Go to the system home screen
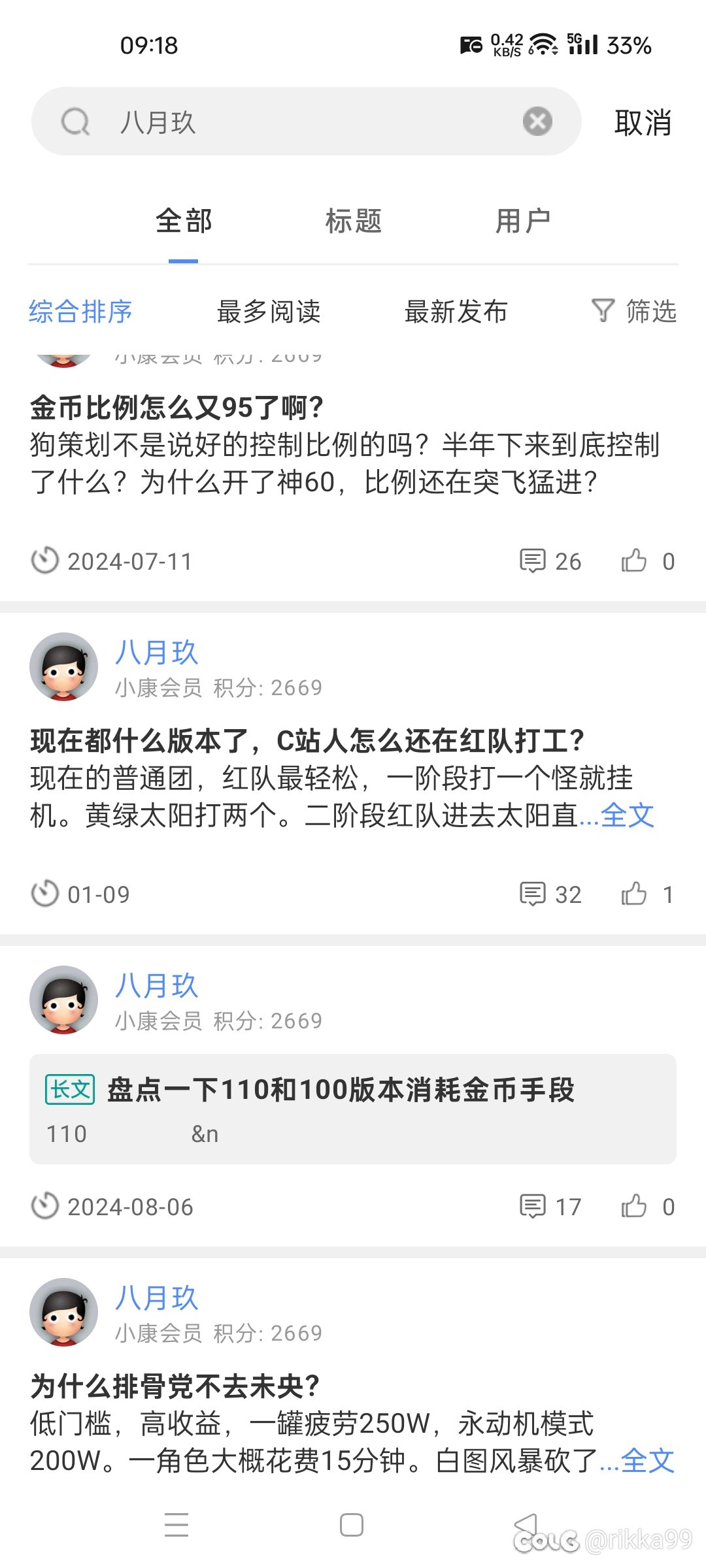 pos(352,1525)
